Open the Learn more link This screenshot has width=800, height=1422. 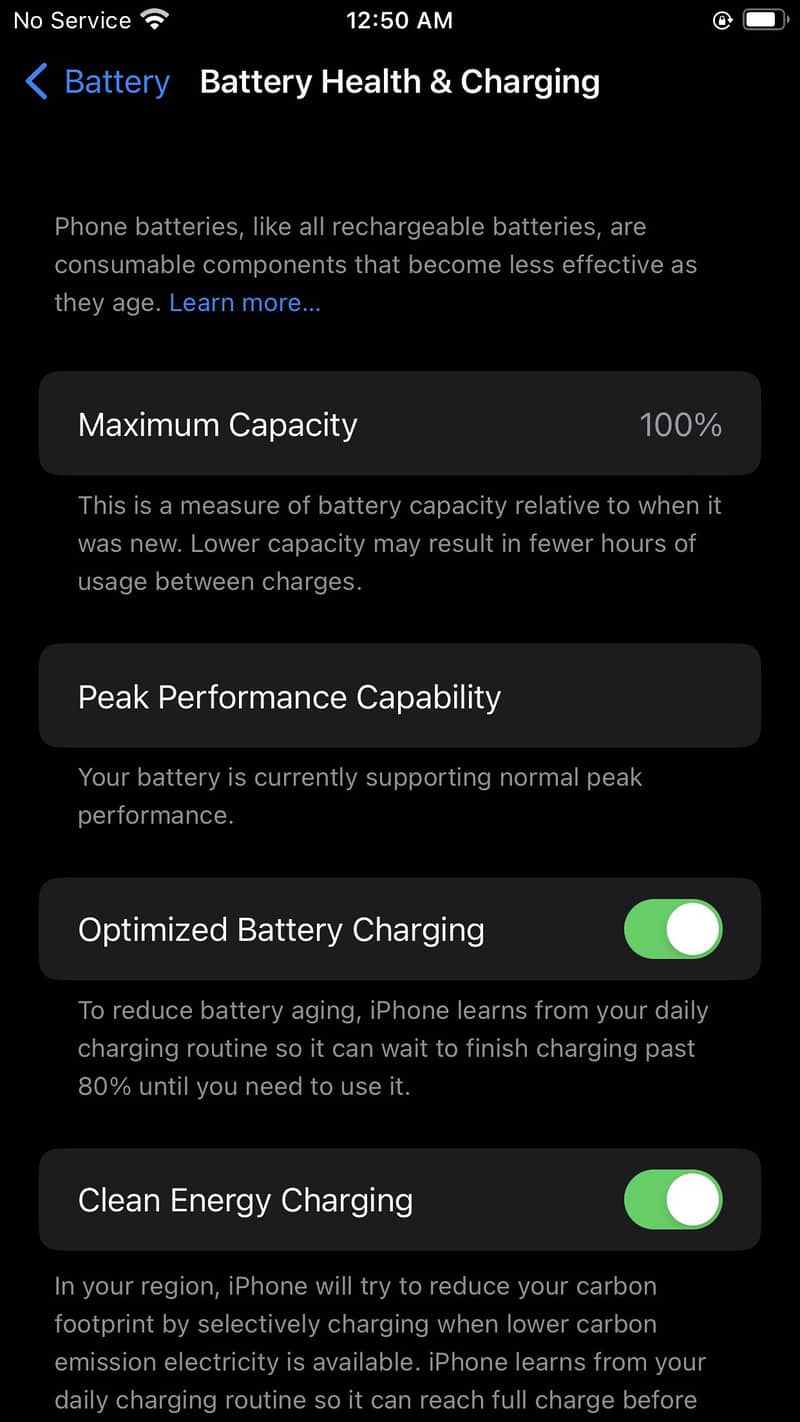[x=245, y=303]
